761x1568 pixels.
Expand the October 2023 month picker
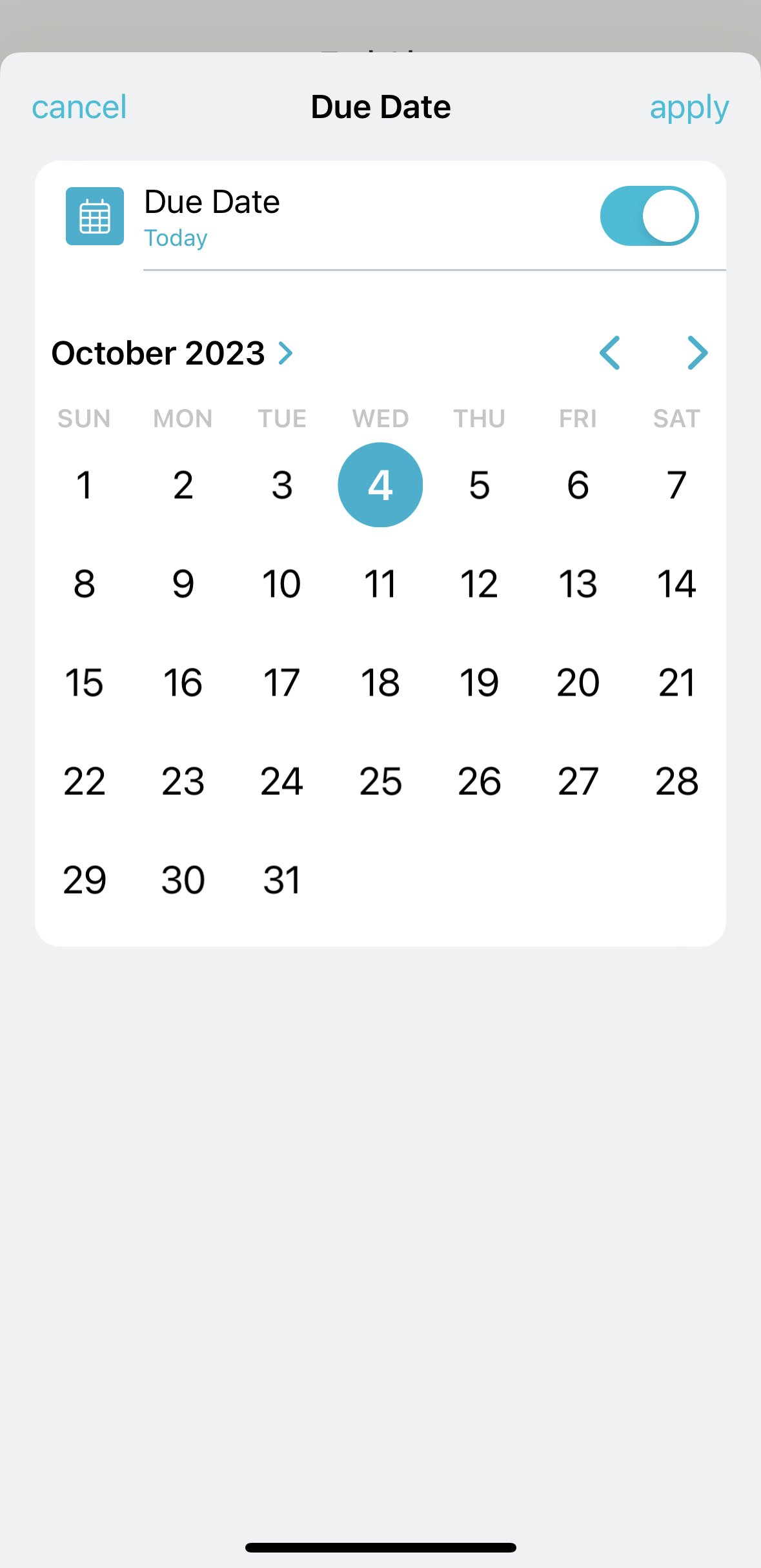coord(172,353)
